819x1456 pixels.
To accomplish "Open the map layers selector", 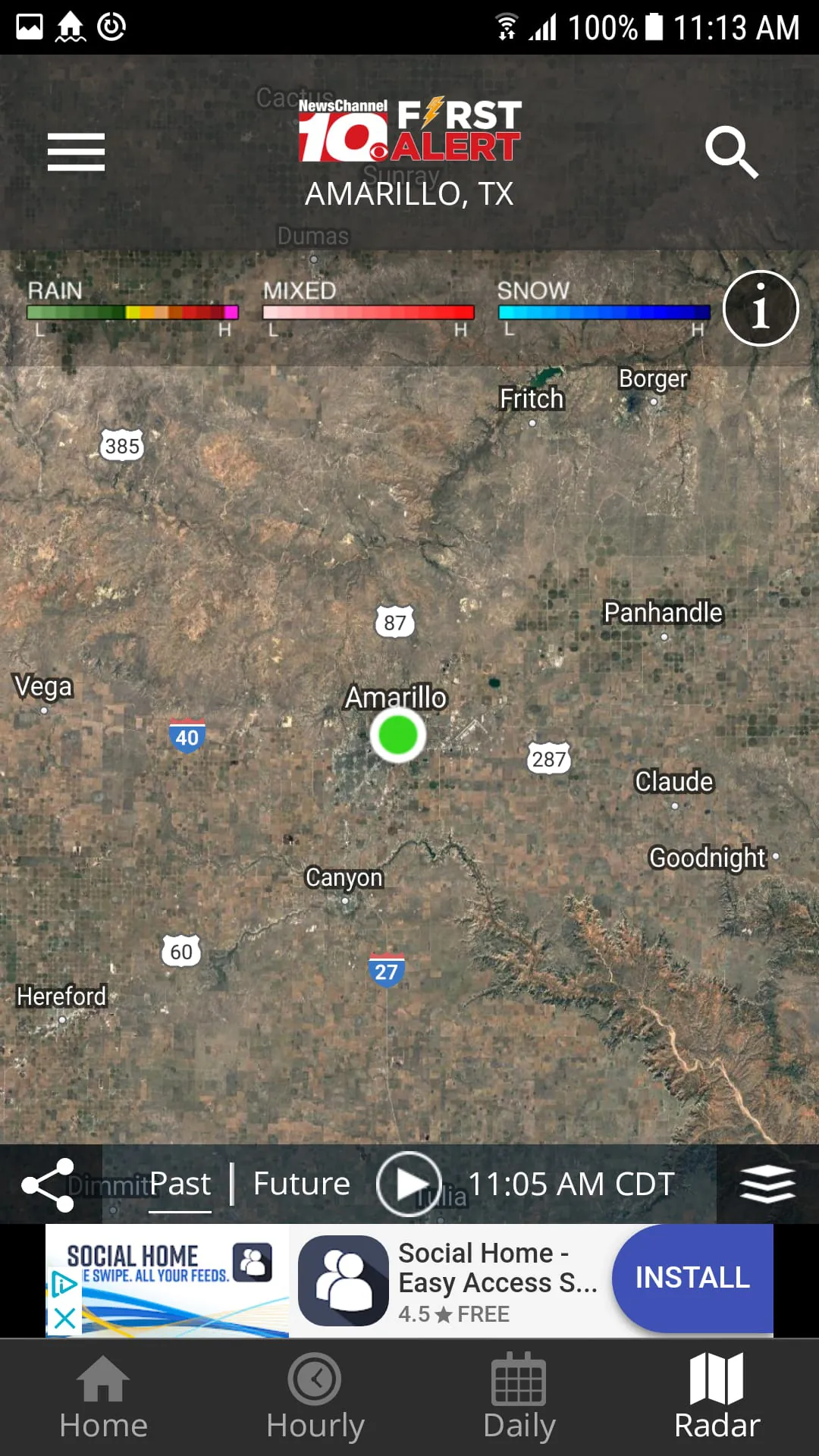I will (x=767, y=1185).
